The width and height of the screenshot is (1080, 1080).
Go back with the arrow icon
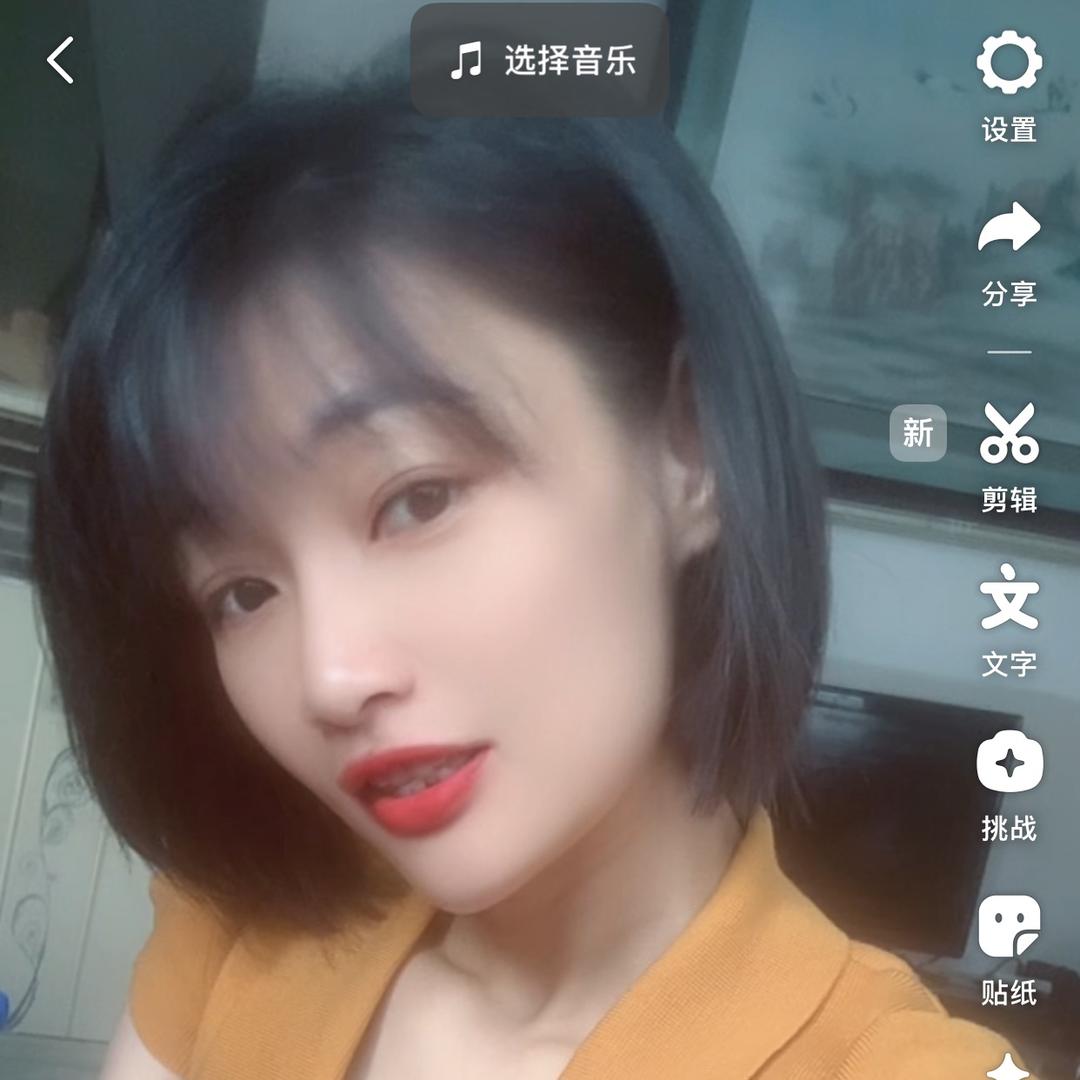pos(61,60)
